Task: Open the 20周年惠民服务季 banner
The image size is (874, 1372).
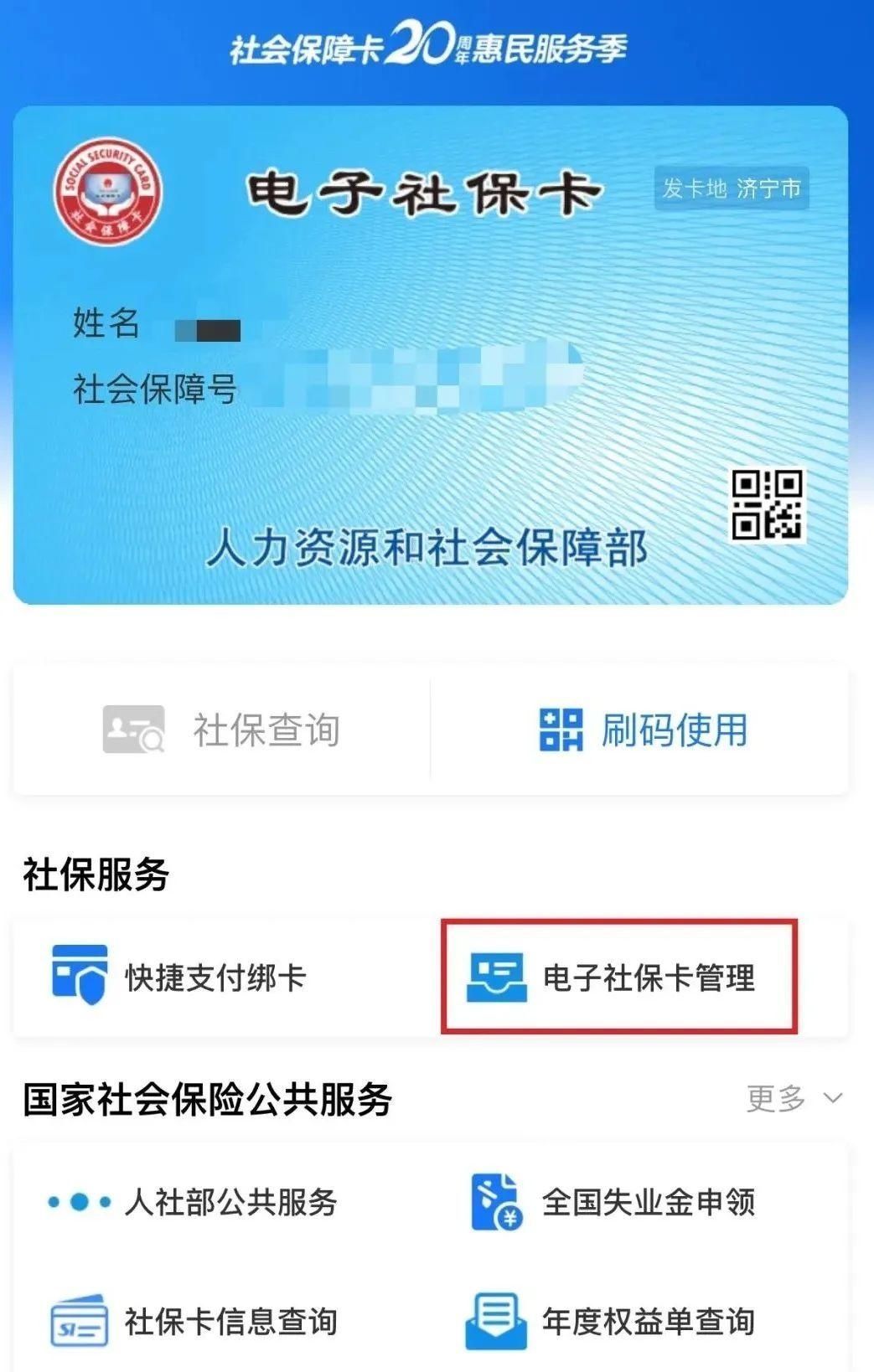Action: click(x=429, y=46)
